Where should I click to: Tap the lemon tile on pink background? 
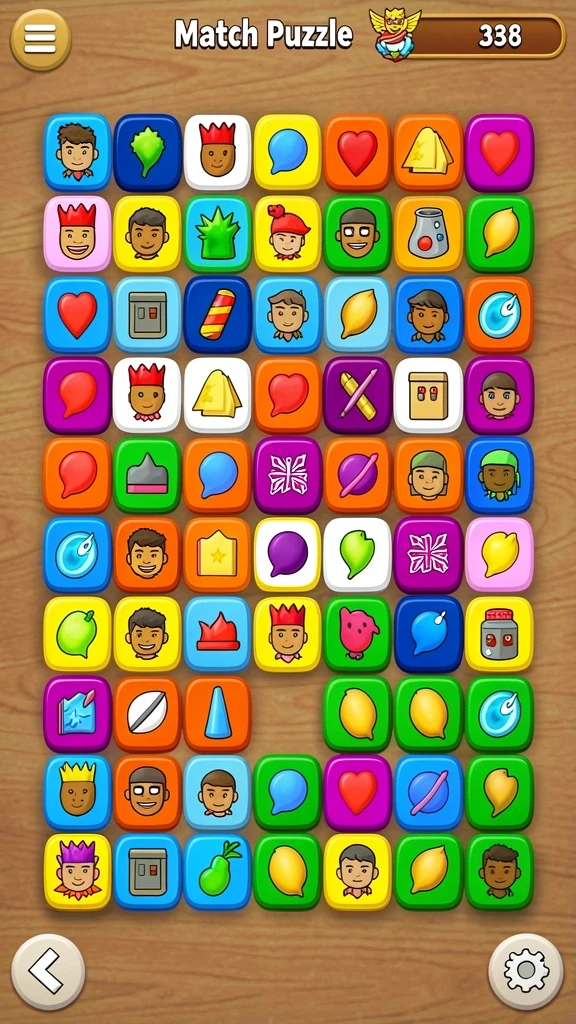(500, 554)
